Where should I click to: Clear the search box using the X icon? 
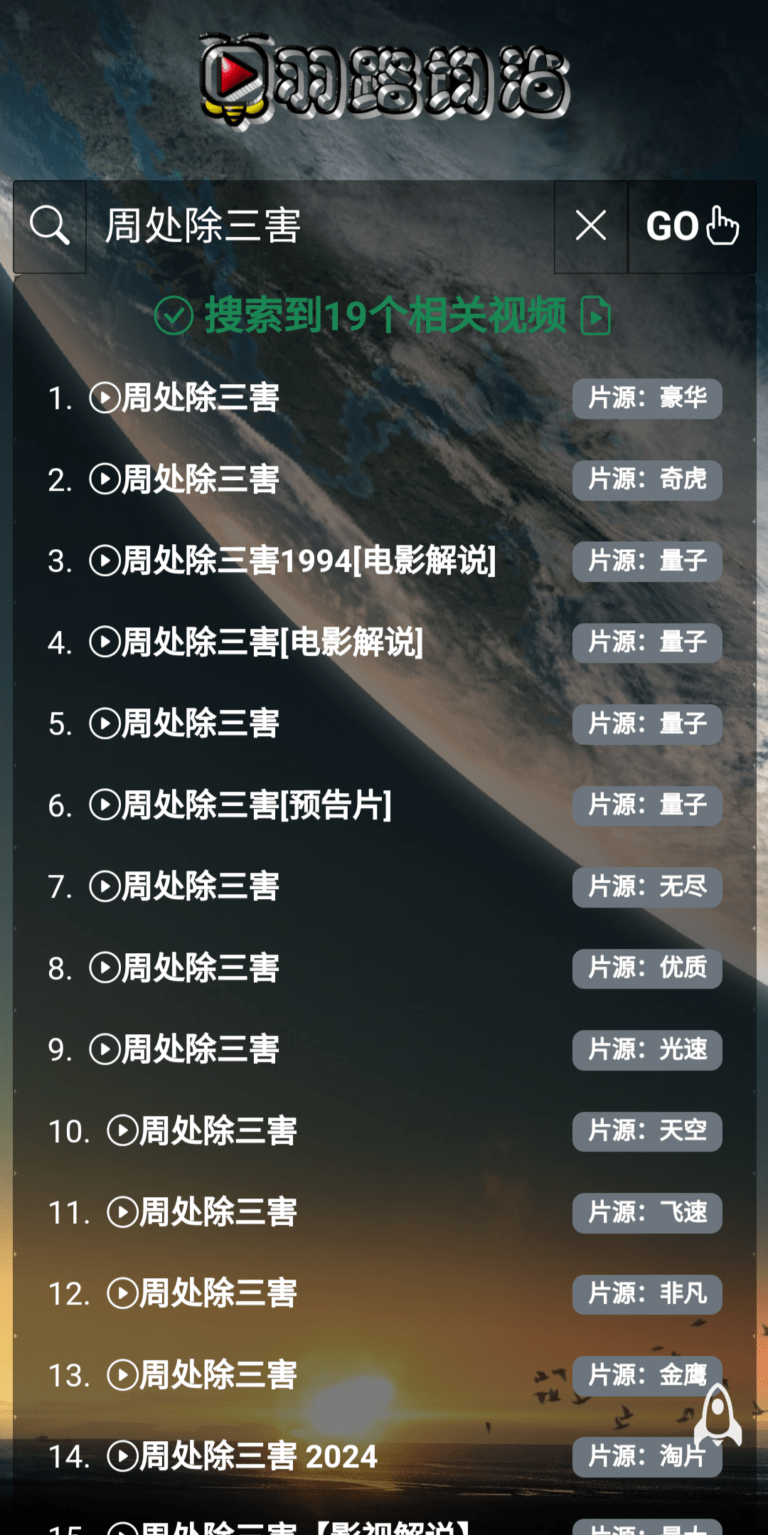point(590,226)
